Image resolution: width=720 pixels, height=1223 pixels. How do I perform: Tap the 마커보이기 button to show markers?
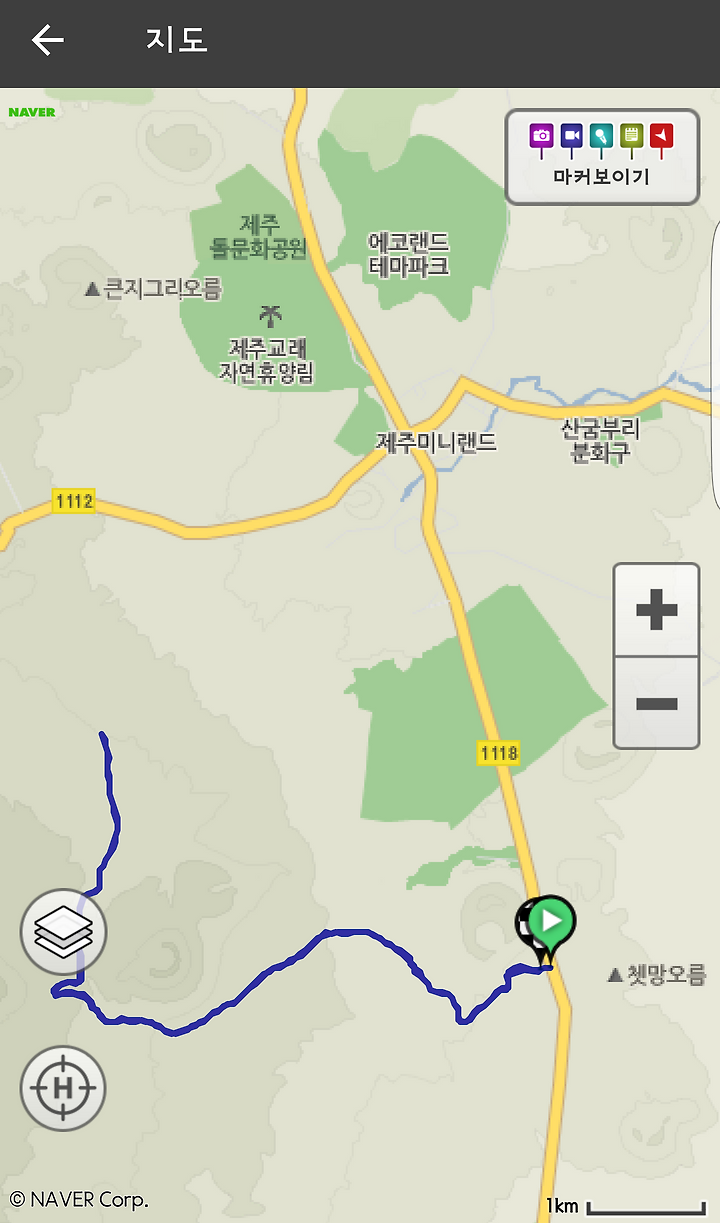pos(601,157)
